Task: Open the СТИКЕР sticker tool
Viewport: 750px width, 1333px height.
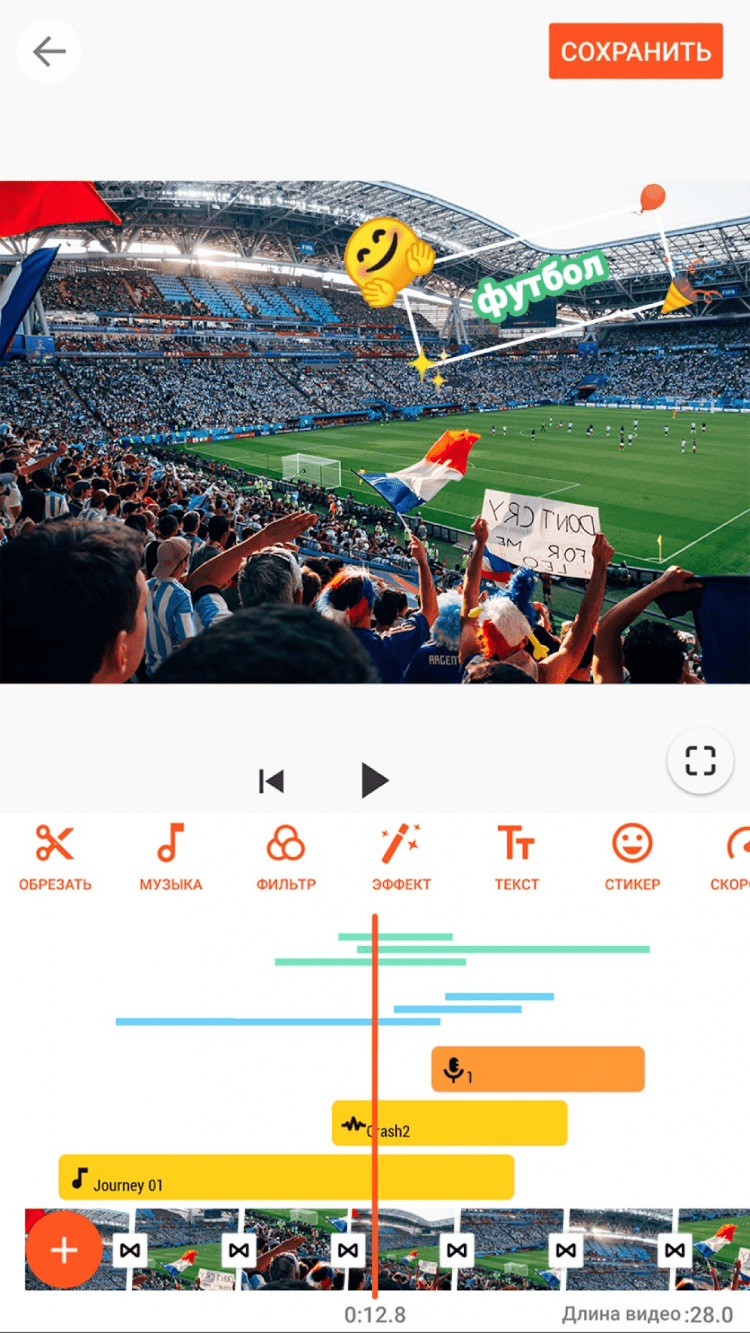Action: tap(632, 857)
